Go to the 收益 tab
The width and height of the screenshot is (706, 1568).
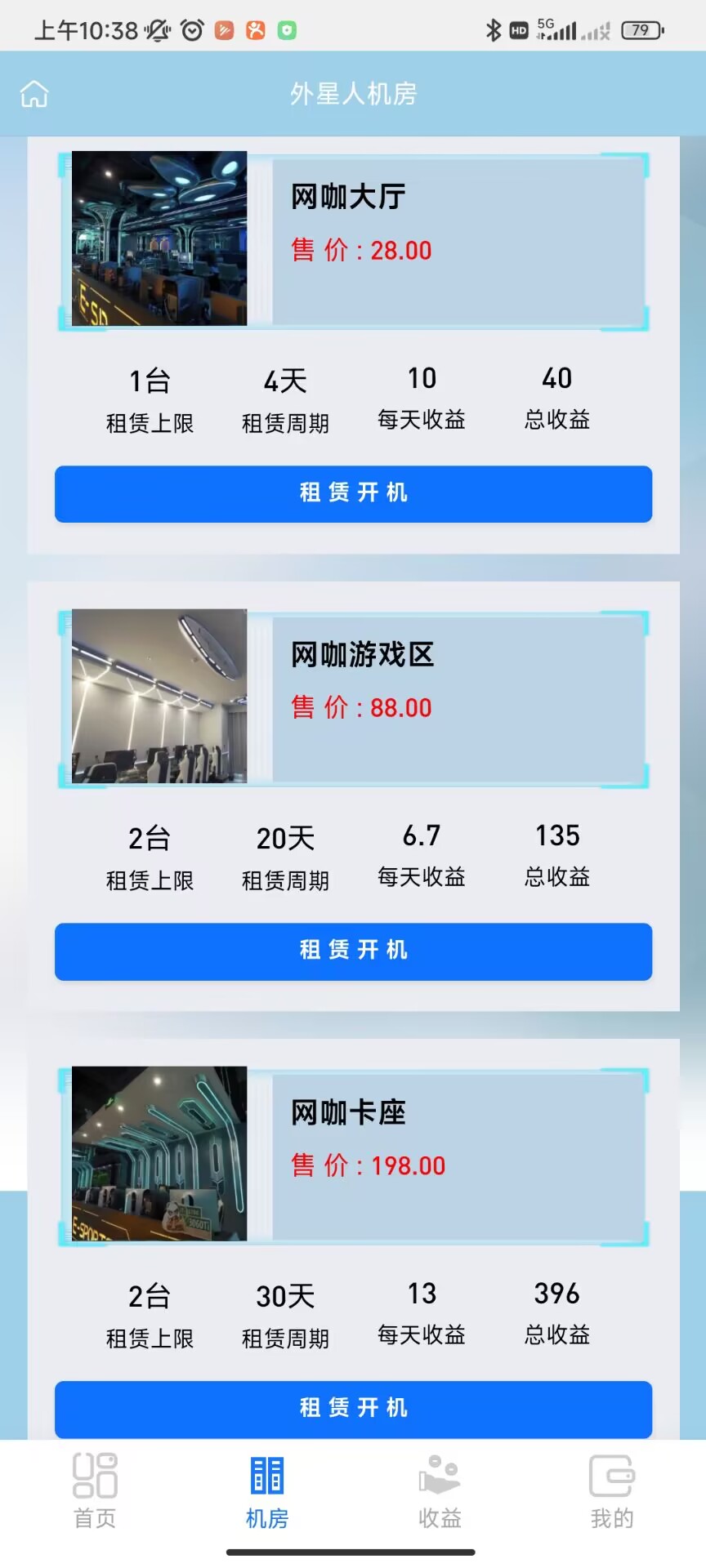point(440,1491)
